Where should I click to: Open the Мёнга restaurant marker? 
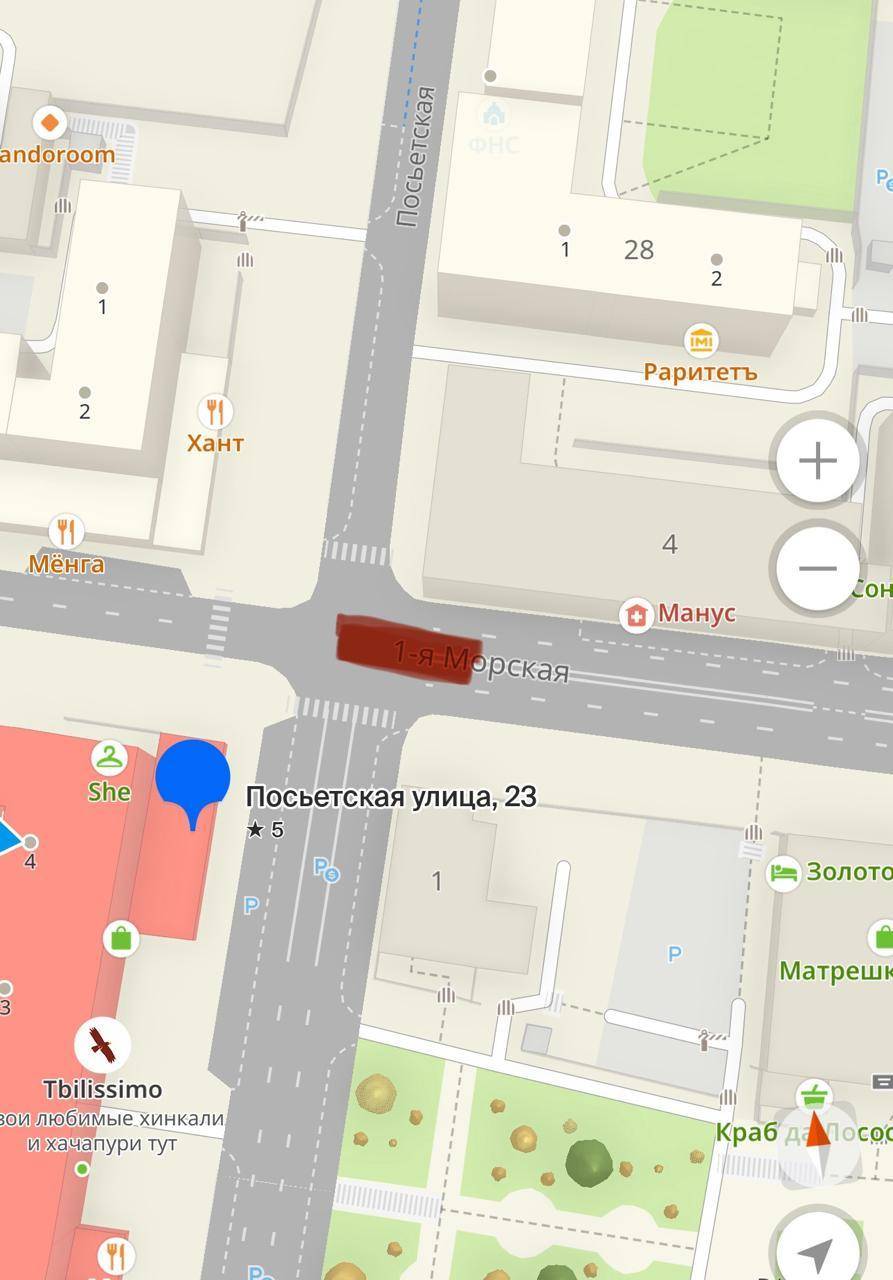click(66, 531)
